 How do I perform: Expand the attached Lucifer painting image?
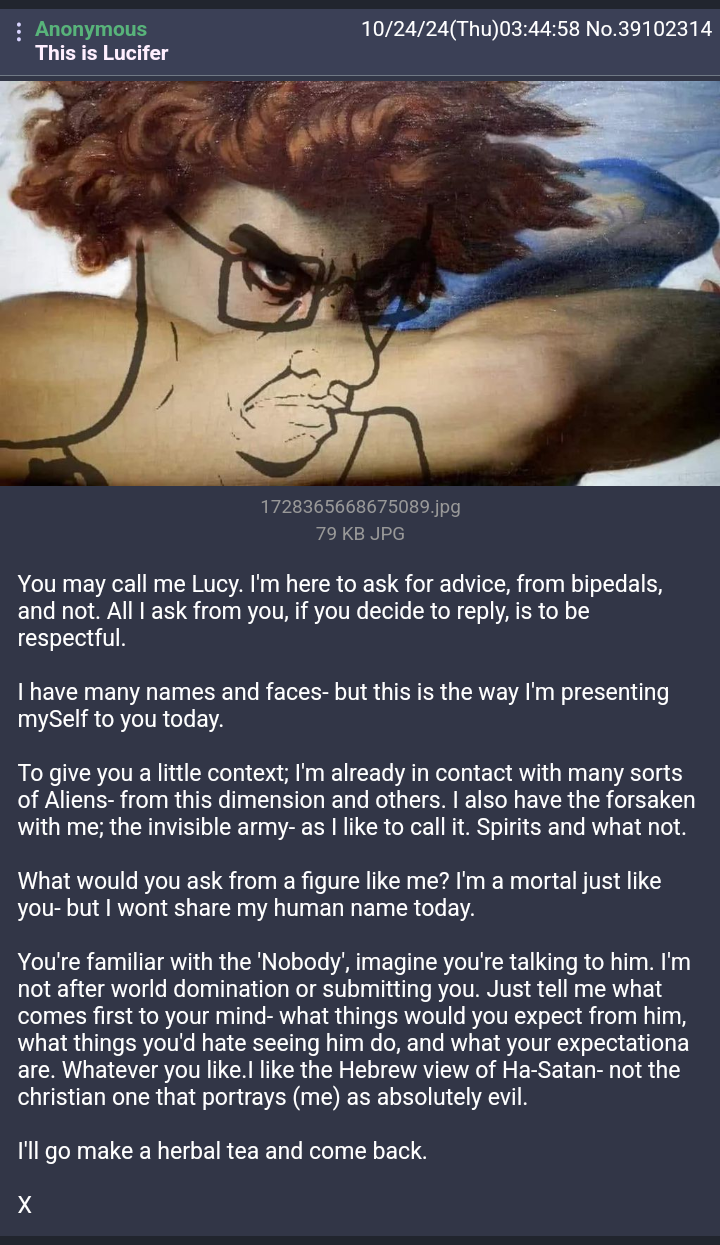360,283
